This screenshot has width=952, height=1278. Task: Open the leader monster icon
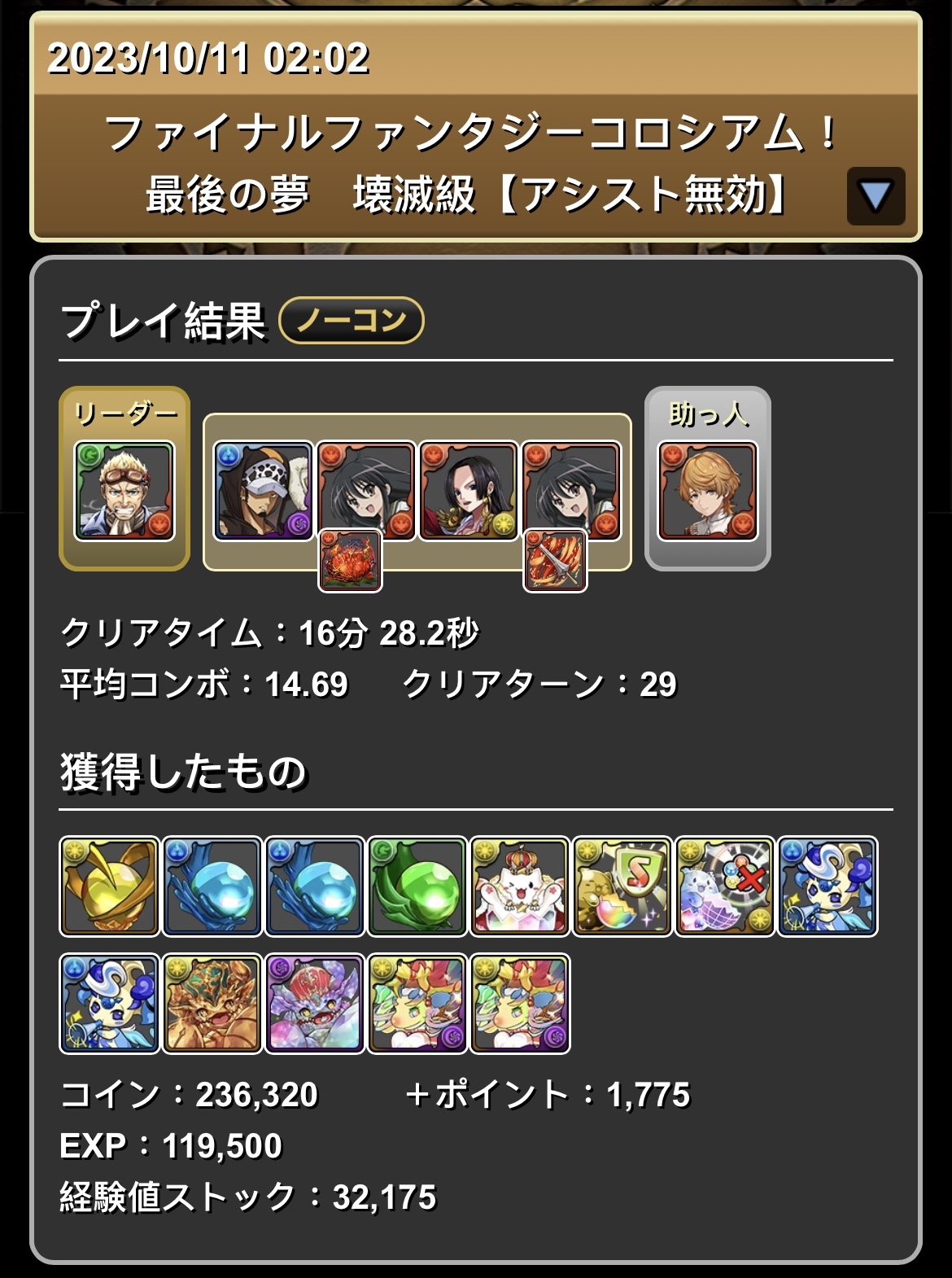click(124, 491)
